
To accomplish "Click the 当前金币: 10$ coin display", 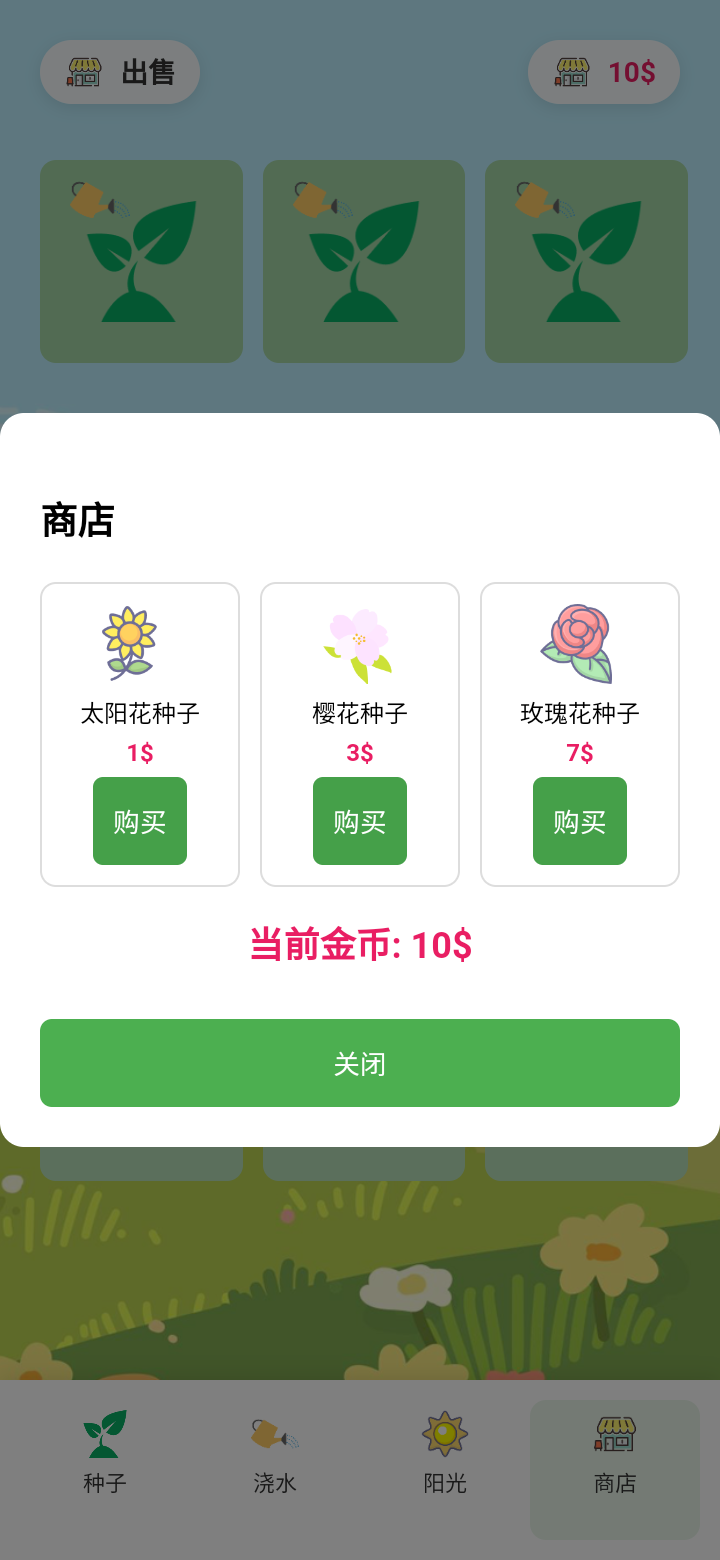I will (x=359, y=943).
